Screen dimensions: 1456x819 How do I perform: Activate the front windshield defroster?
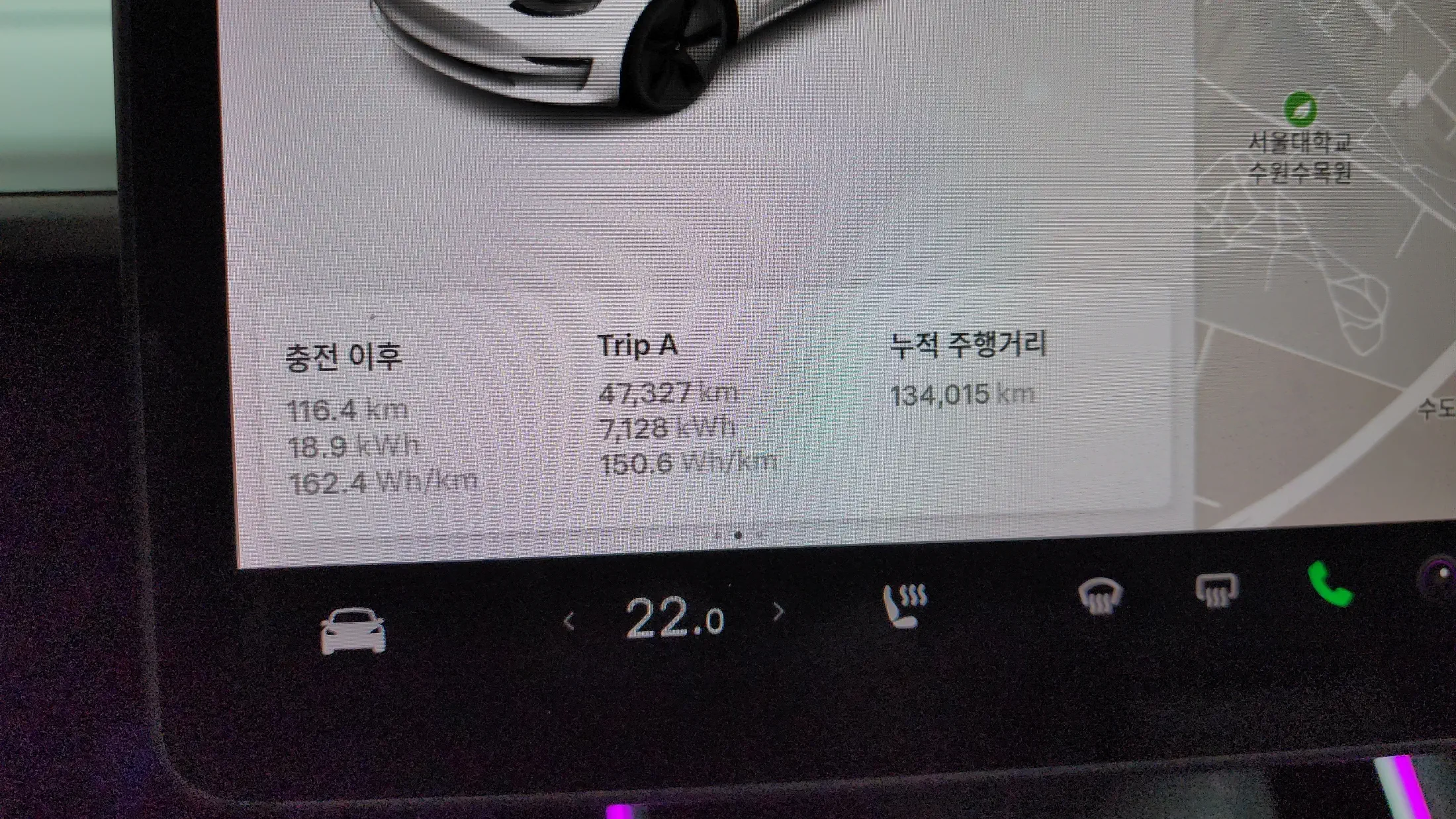click(x=1099, y=597)
